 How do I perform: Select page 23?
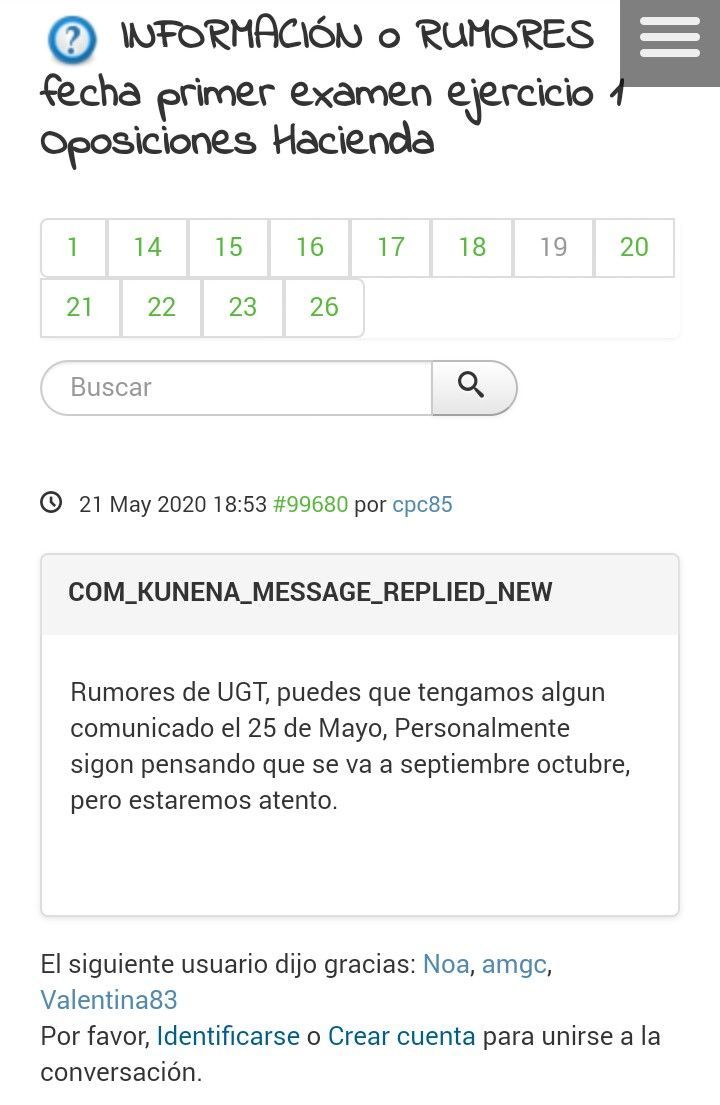243,307
